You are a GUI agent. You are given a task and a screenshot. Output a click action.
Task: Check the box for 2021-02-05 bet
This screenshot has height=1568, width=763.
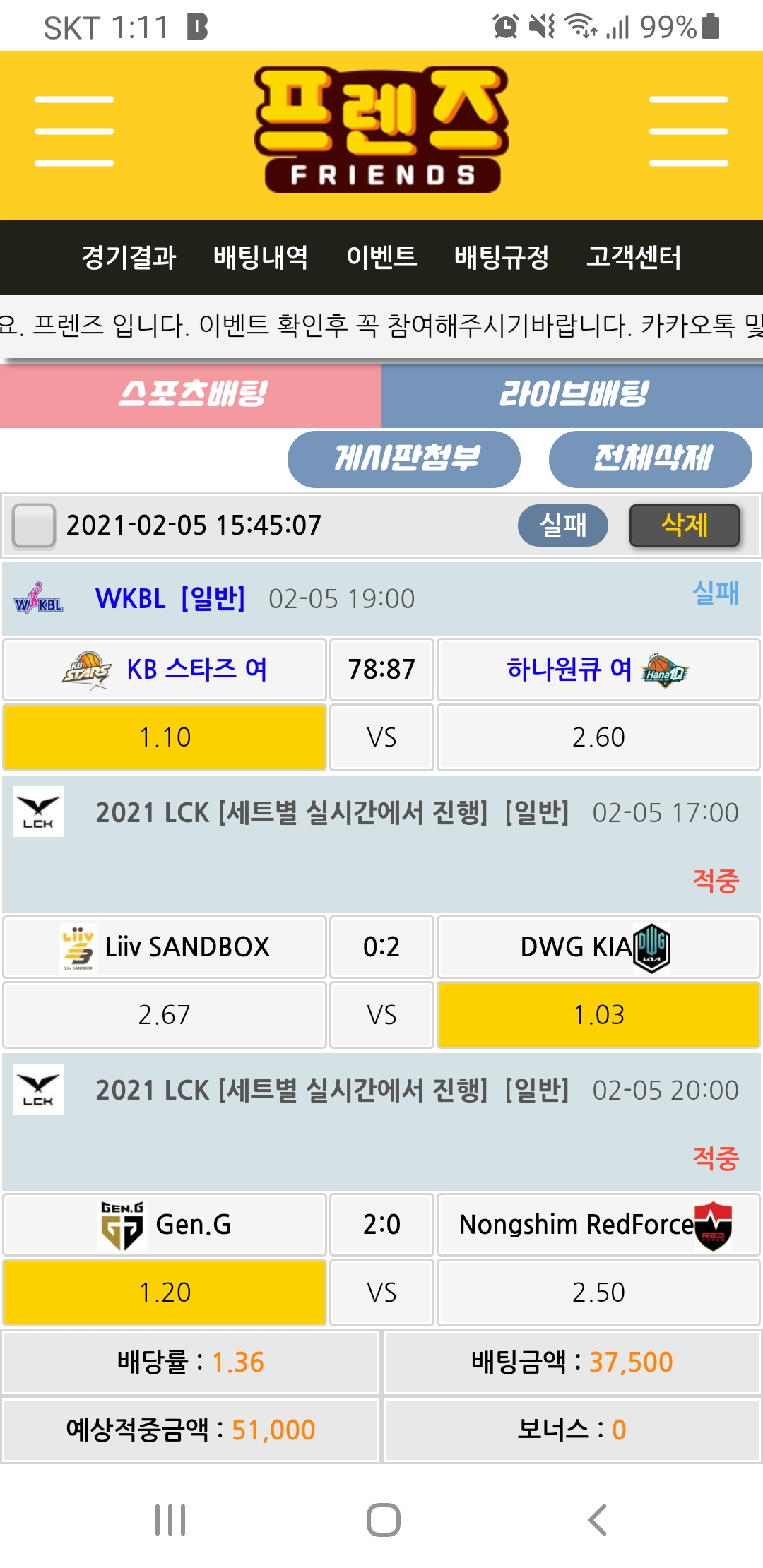tap(34, 525)
